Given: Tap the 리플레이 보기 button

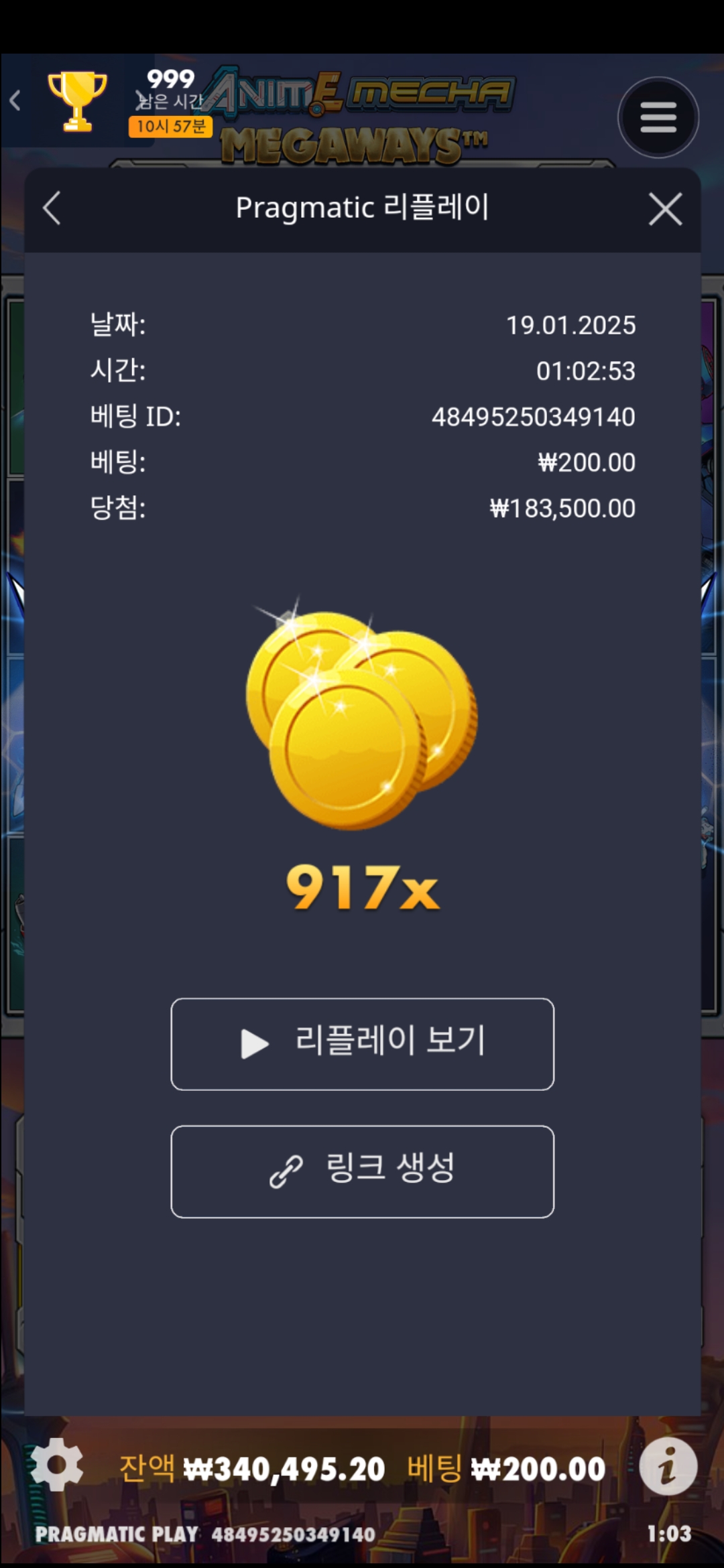Looking at the screenshot, I should tap(362, 1043).
